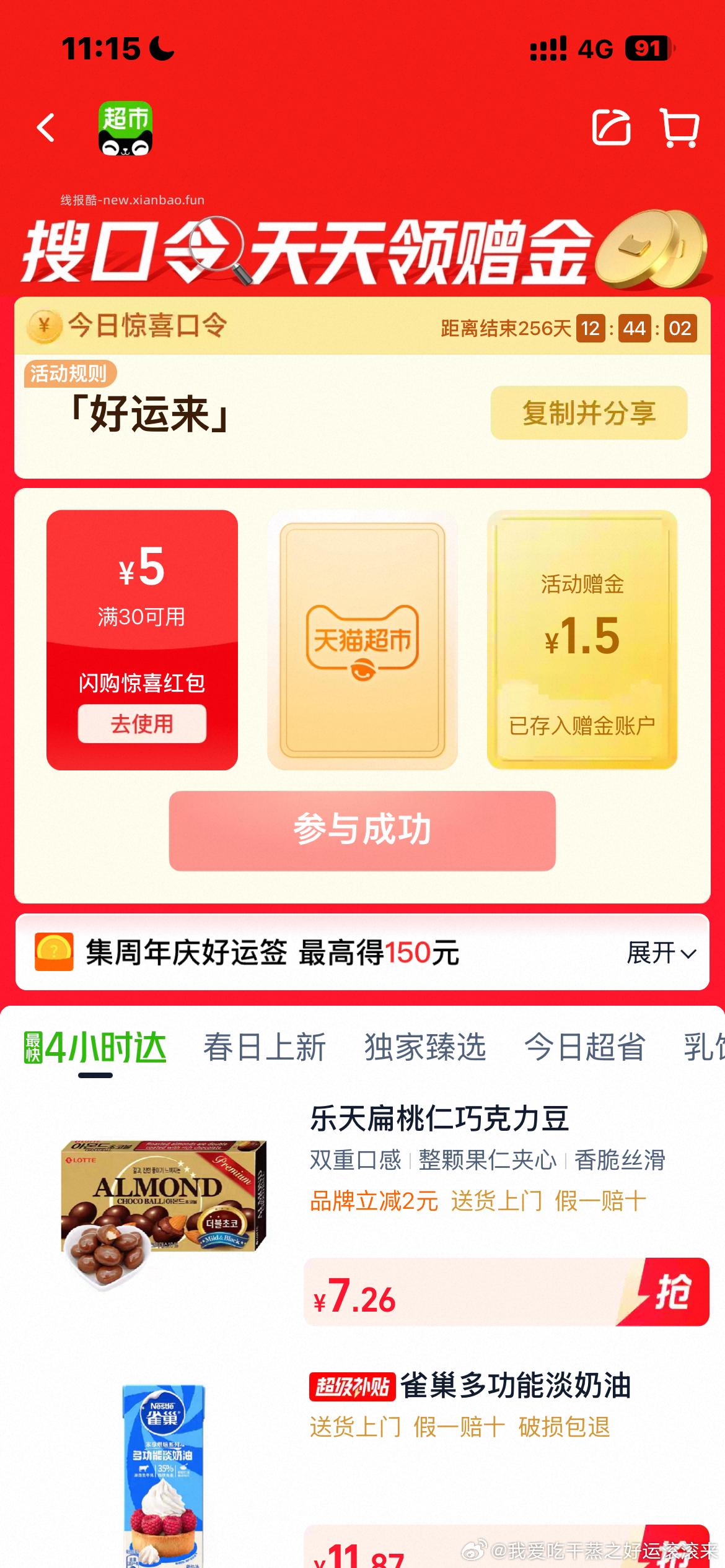Tap 去使用 on the ¥5 red packet
Image resolution: width=725 pixels, height=1568 pixels.
pyautogui.click(x=141, y=725)
